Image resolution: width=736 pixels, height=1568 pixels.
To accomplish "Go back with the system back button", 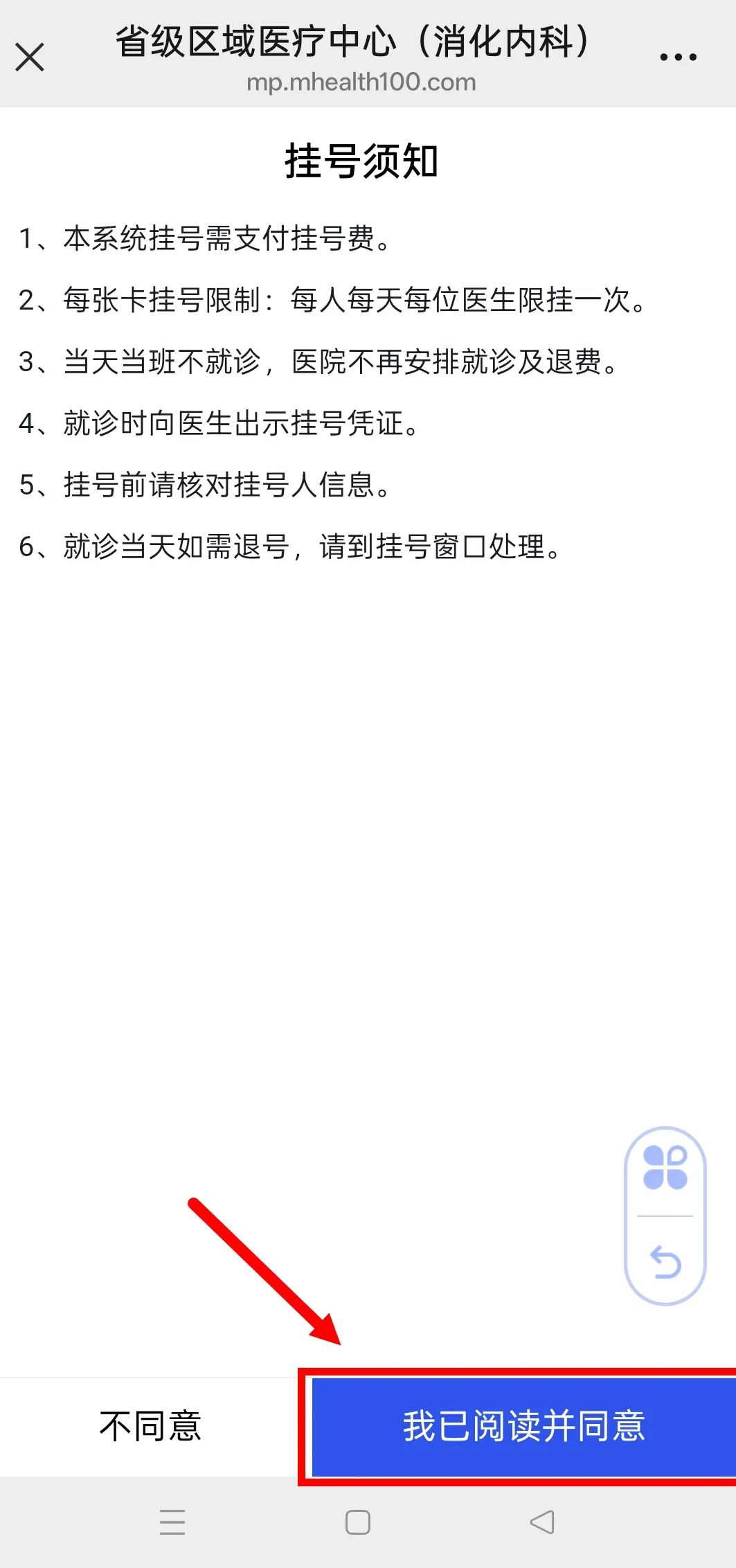I will point(542,1522).
